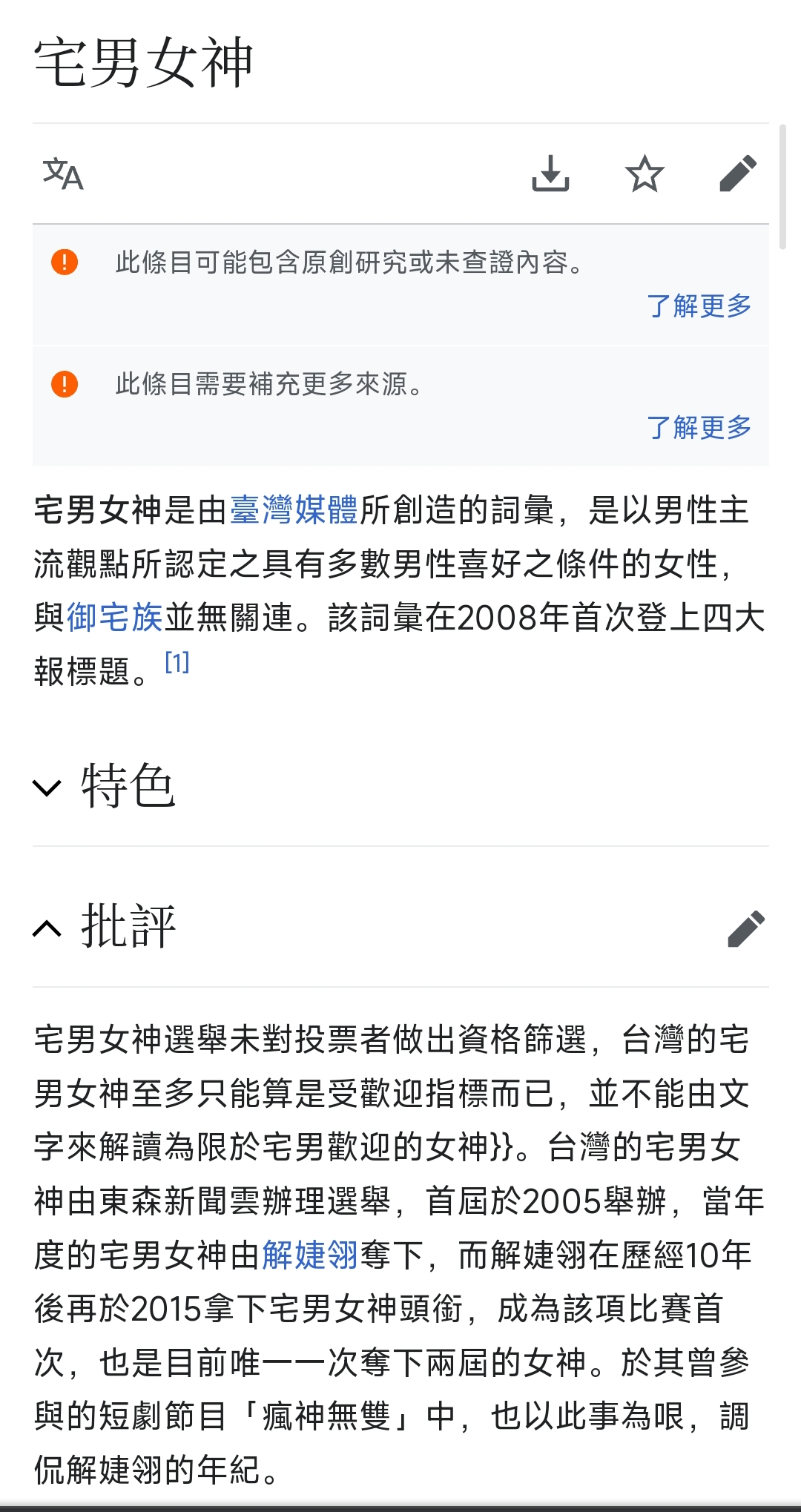This screenshot has width=801, height=1512.
Task: Open citation reference [1]
Action: click(177, 661)
